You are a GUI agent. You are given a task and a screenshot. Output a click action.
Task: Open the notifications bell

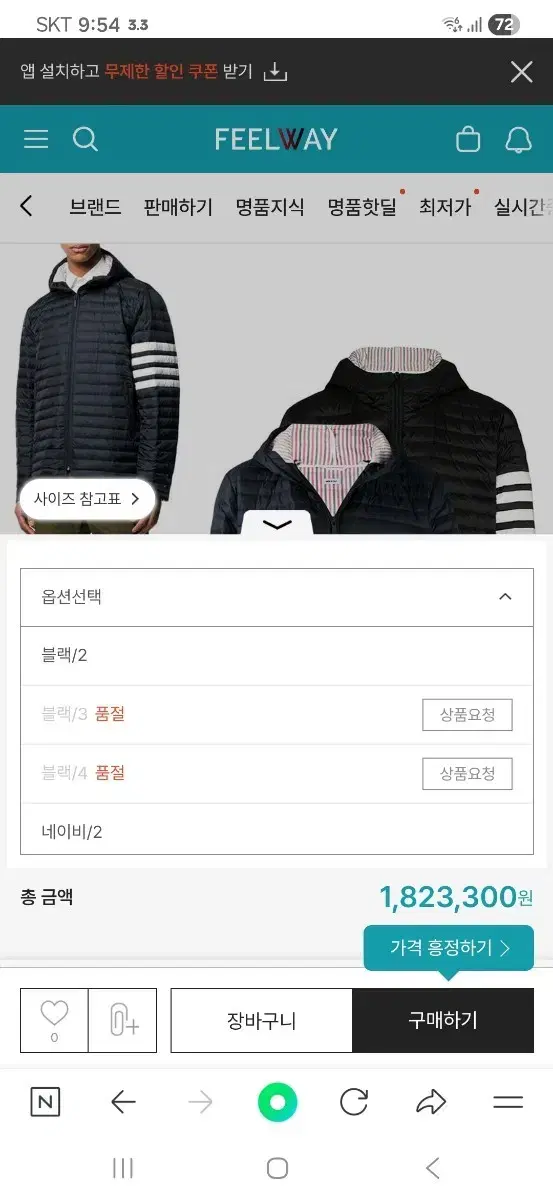(518, 139)
